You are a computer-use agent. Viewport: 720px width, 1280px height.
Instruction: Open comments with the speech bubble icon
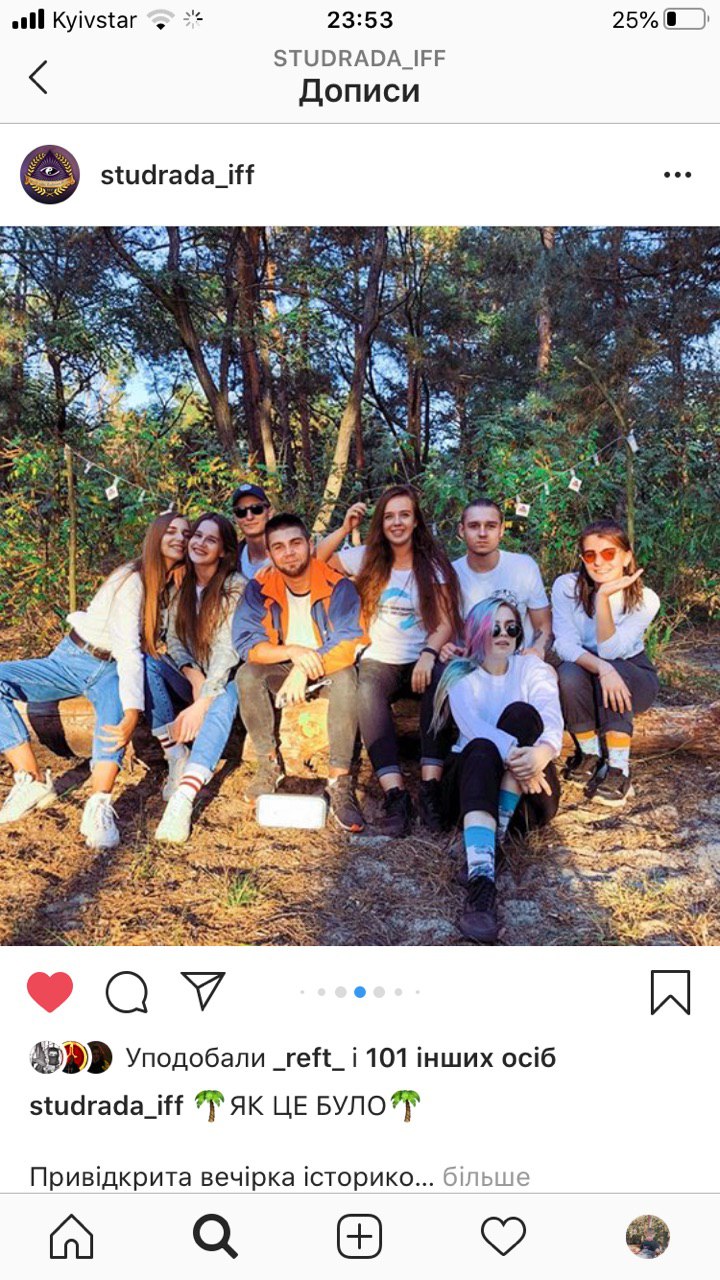click(127, 992)
